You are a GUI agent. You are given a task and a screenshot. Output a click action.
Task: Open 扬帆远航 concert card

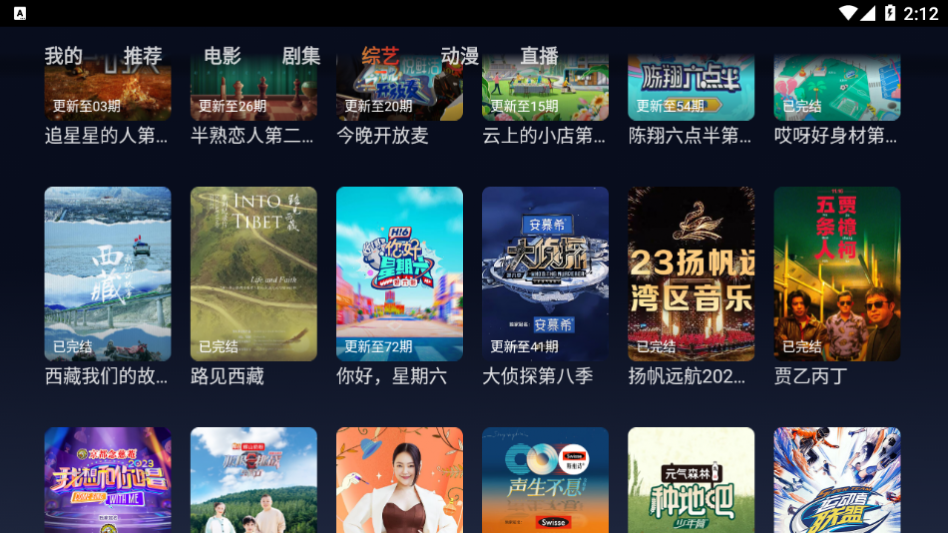pos(691,274)
